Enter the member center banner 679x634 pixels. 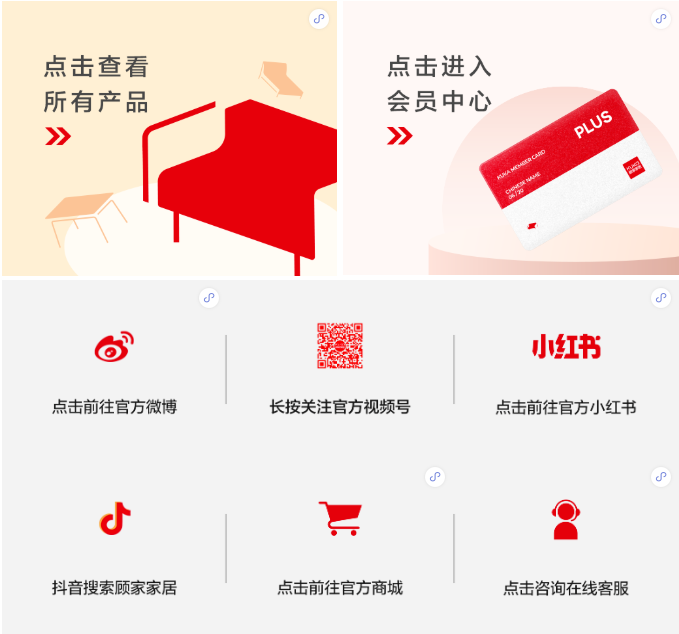tap(510, 140)
